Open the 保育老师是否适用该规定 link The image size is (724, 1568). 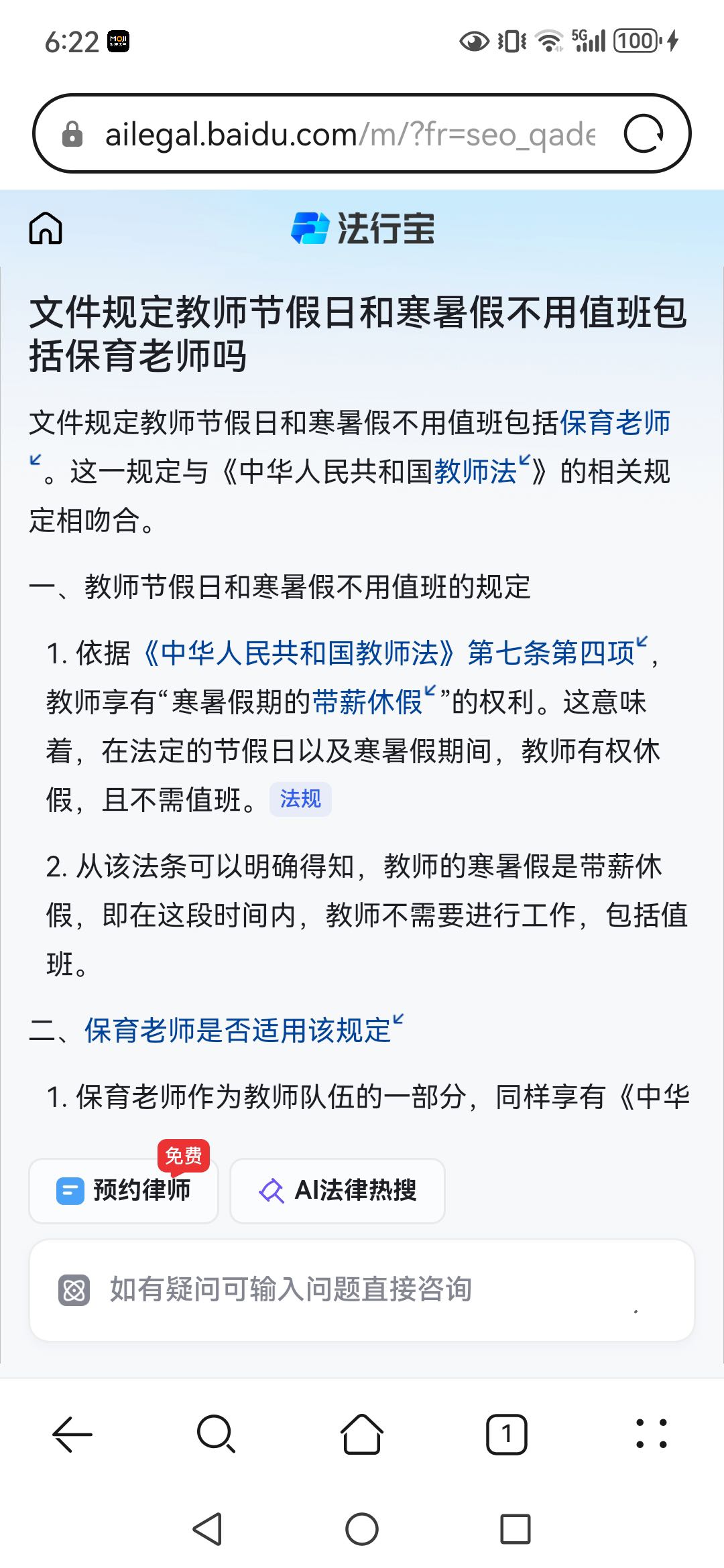pyautogui.click(x=238, y=1030)
